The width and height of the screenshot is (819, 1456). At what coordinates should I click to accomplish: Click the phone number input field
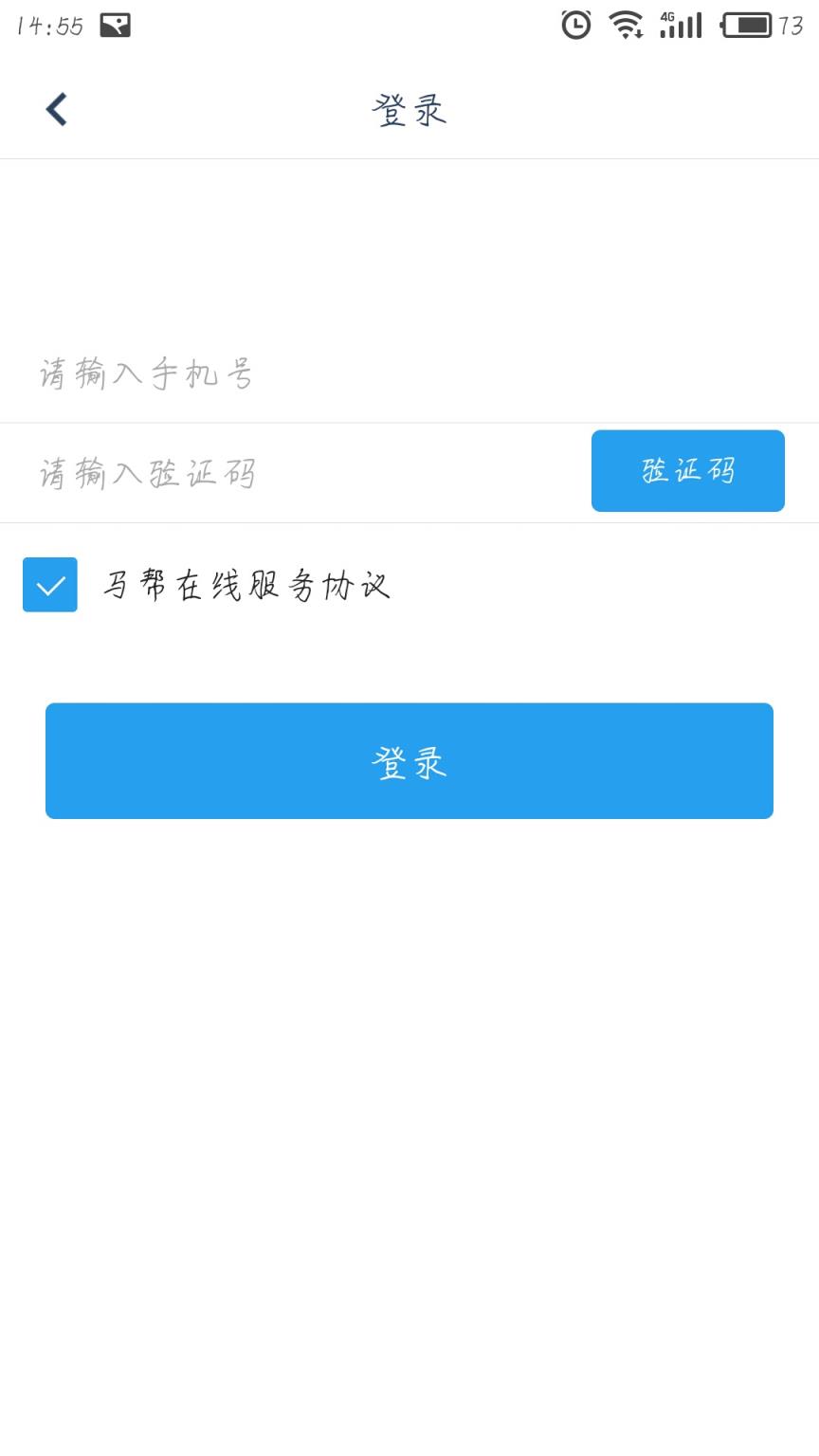284,373
